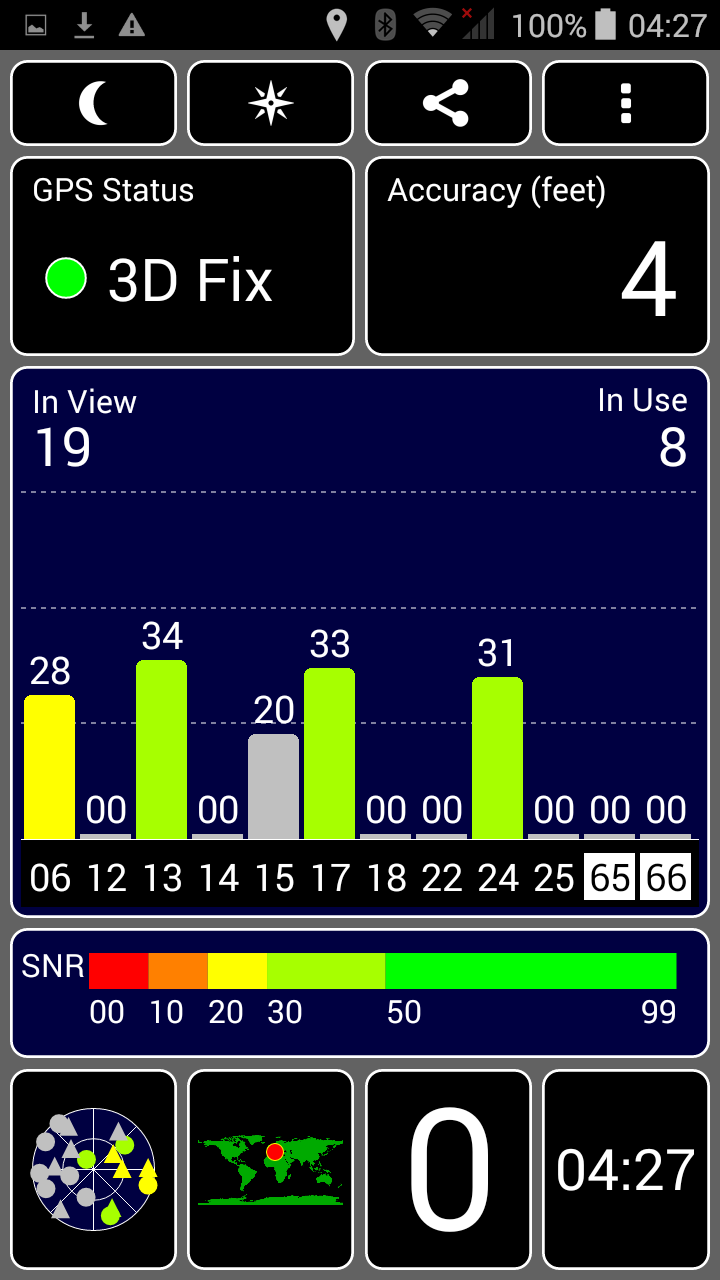Tap the satellite signal bar chart panel
720x1280 pixels.
point(360,642)
